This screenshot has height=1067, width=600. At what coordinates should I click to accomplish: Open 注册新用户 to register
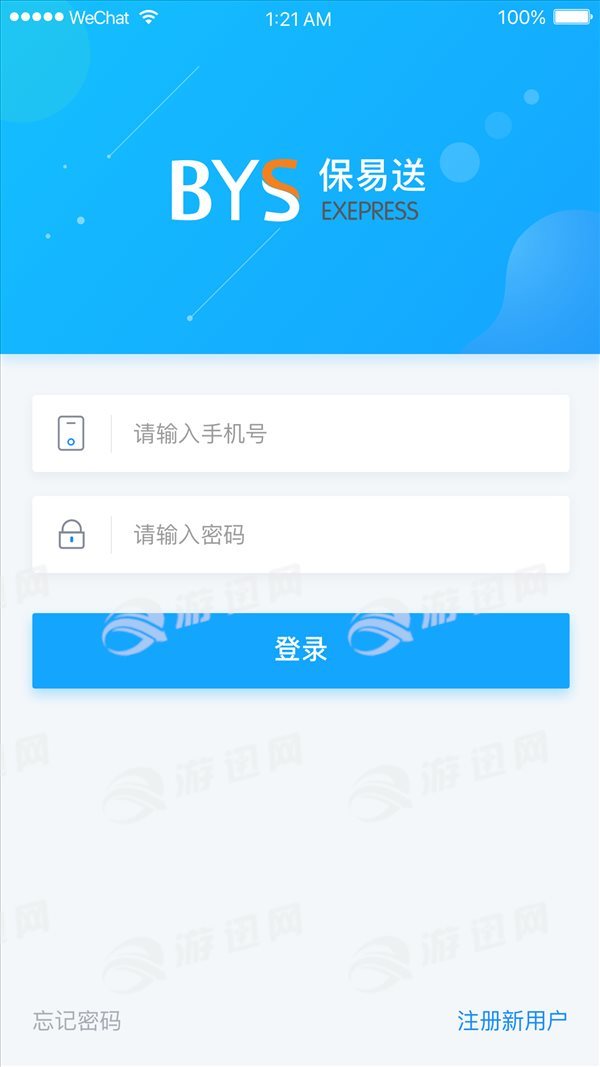tap(512, 1021)
